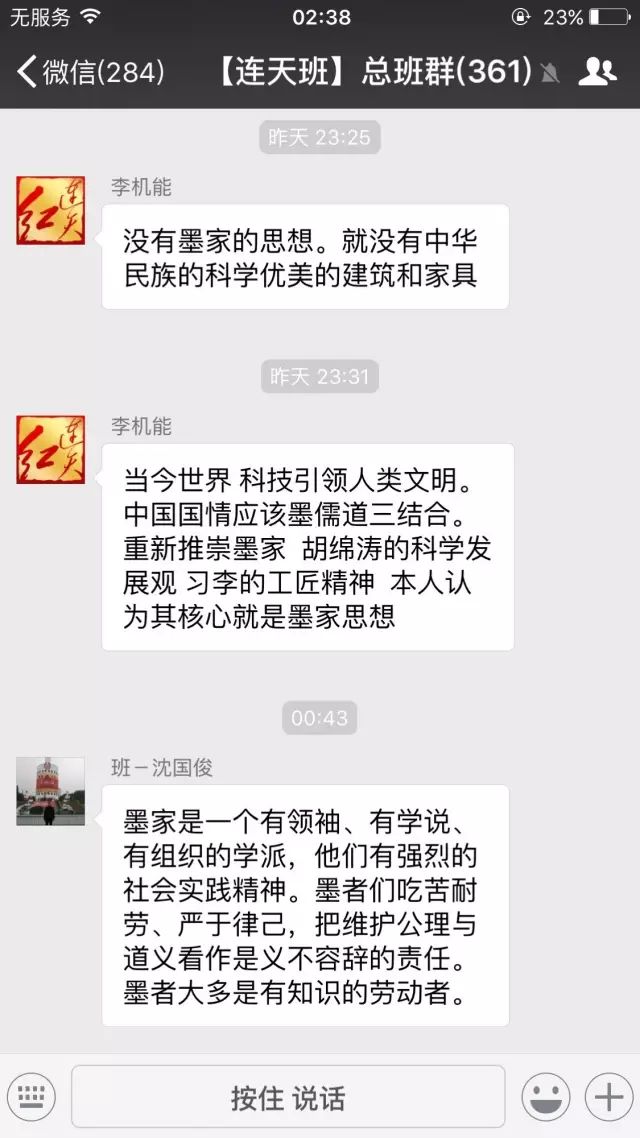Tap the 按住 说话 voice button
Screen dimensions: 640x1138
tap(288, 1097)
